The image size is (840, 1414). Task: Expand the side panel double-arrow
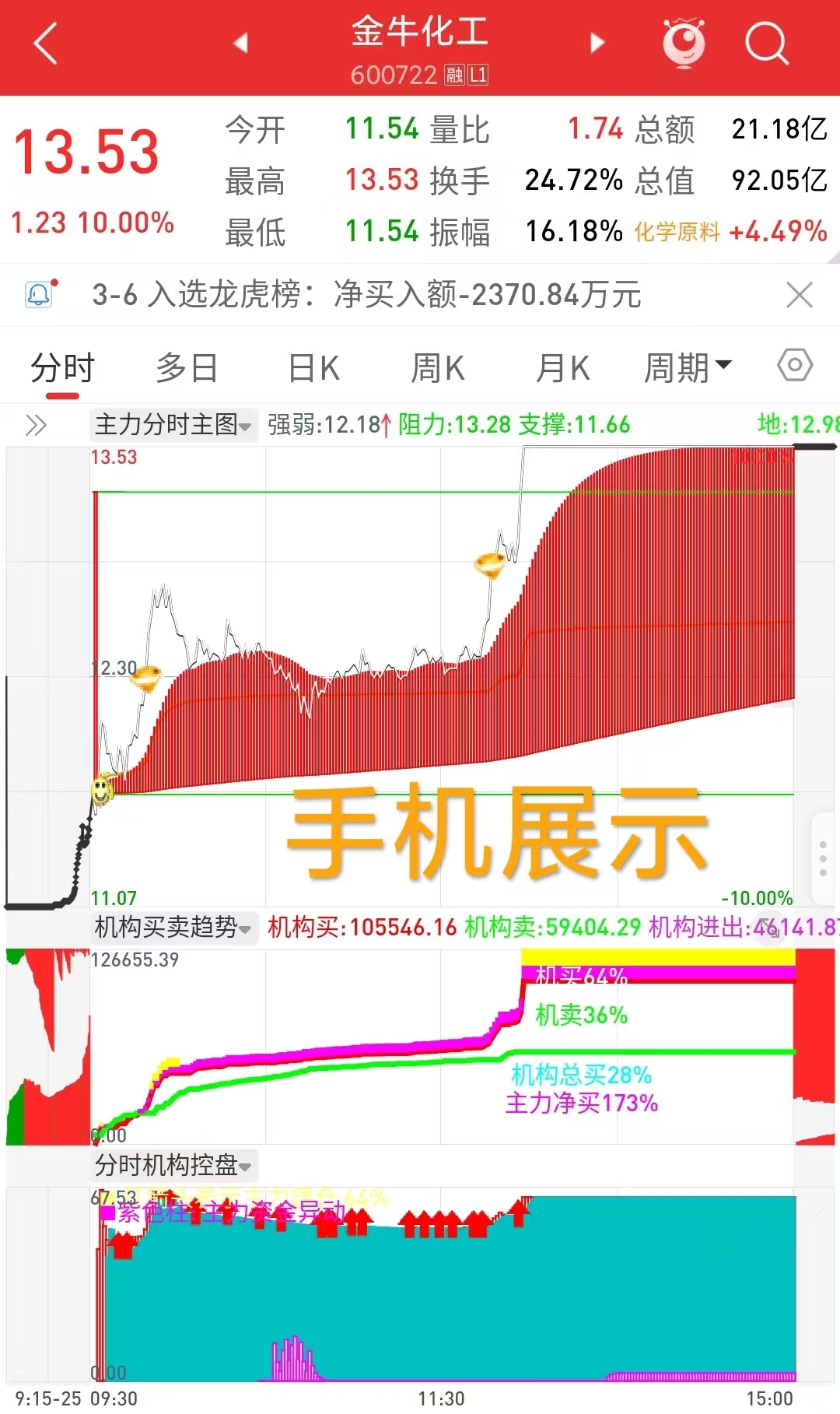pos(36,425)
